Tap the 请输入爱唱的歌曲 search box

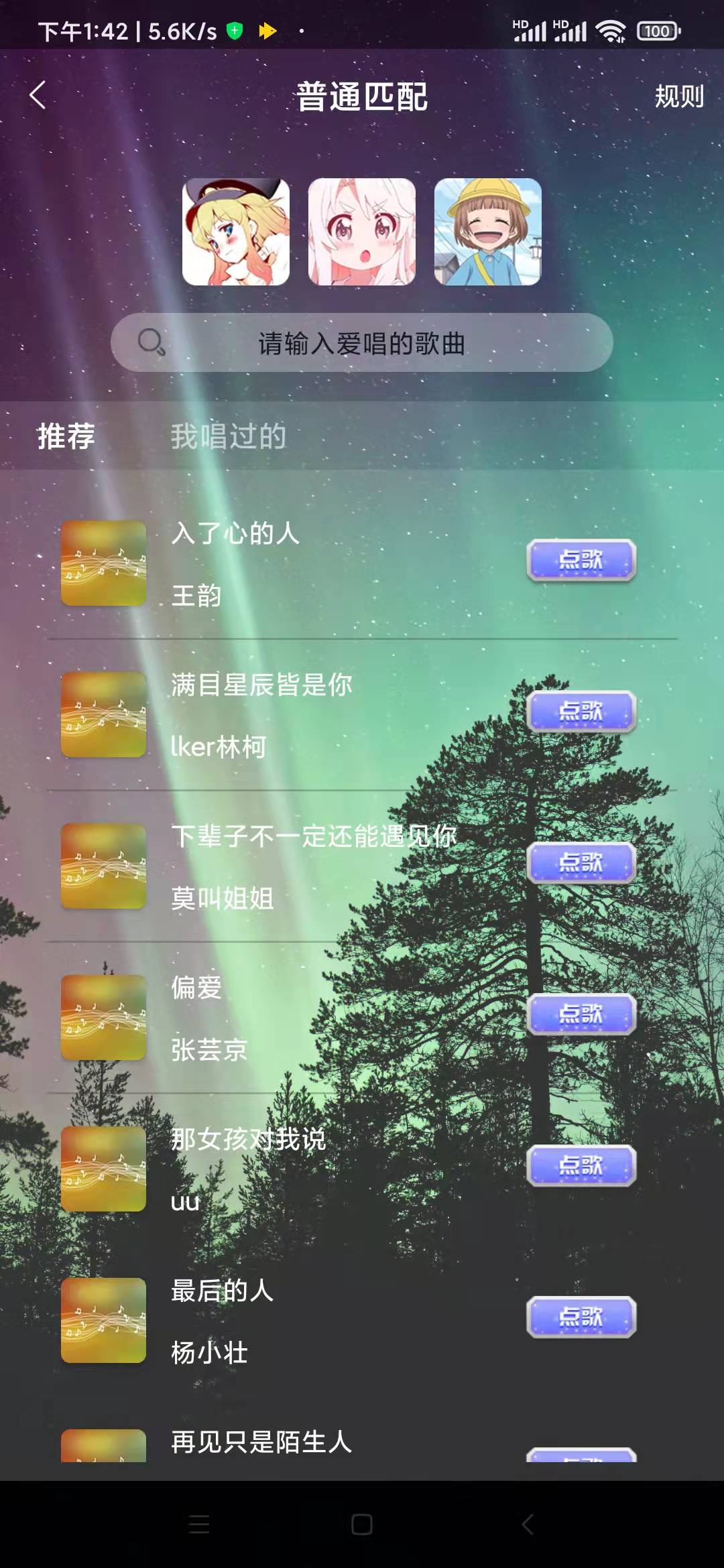(x=362, y=343)
